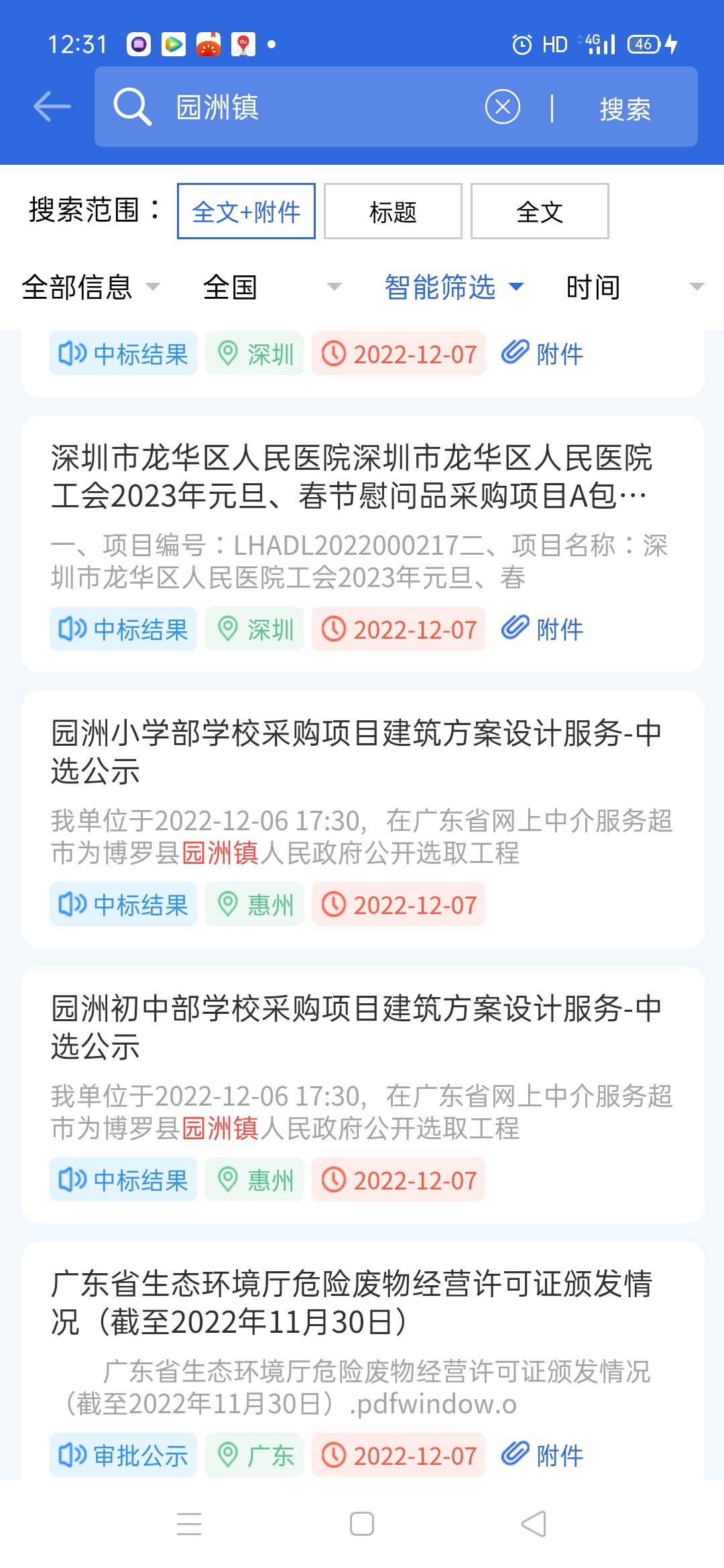The image size is (724, 1568).
Task: Expand the 全部信息 dropdown
Action: (90, 287)
